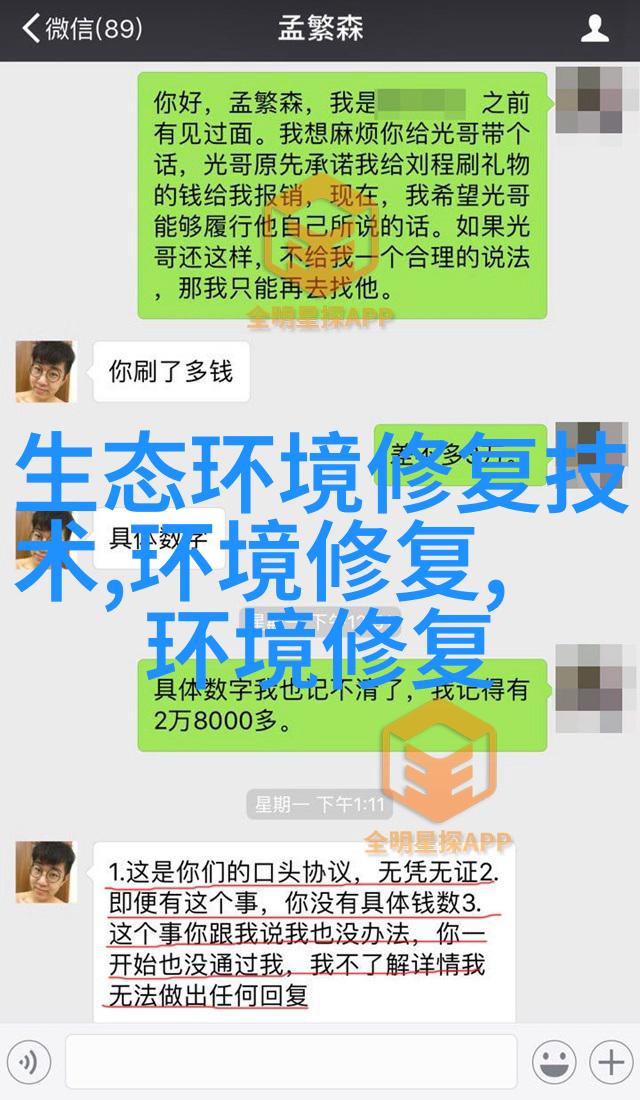Open the avatar beside the 口头协议 message
The image size is (640, 1100).
coord(45,872)
